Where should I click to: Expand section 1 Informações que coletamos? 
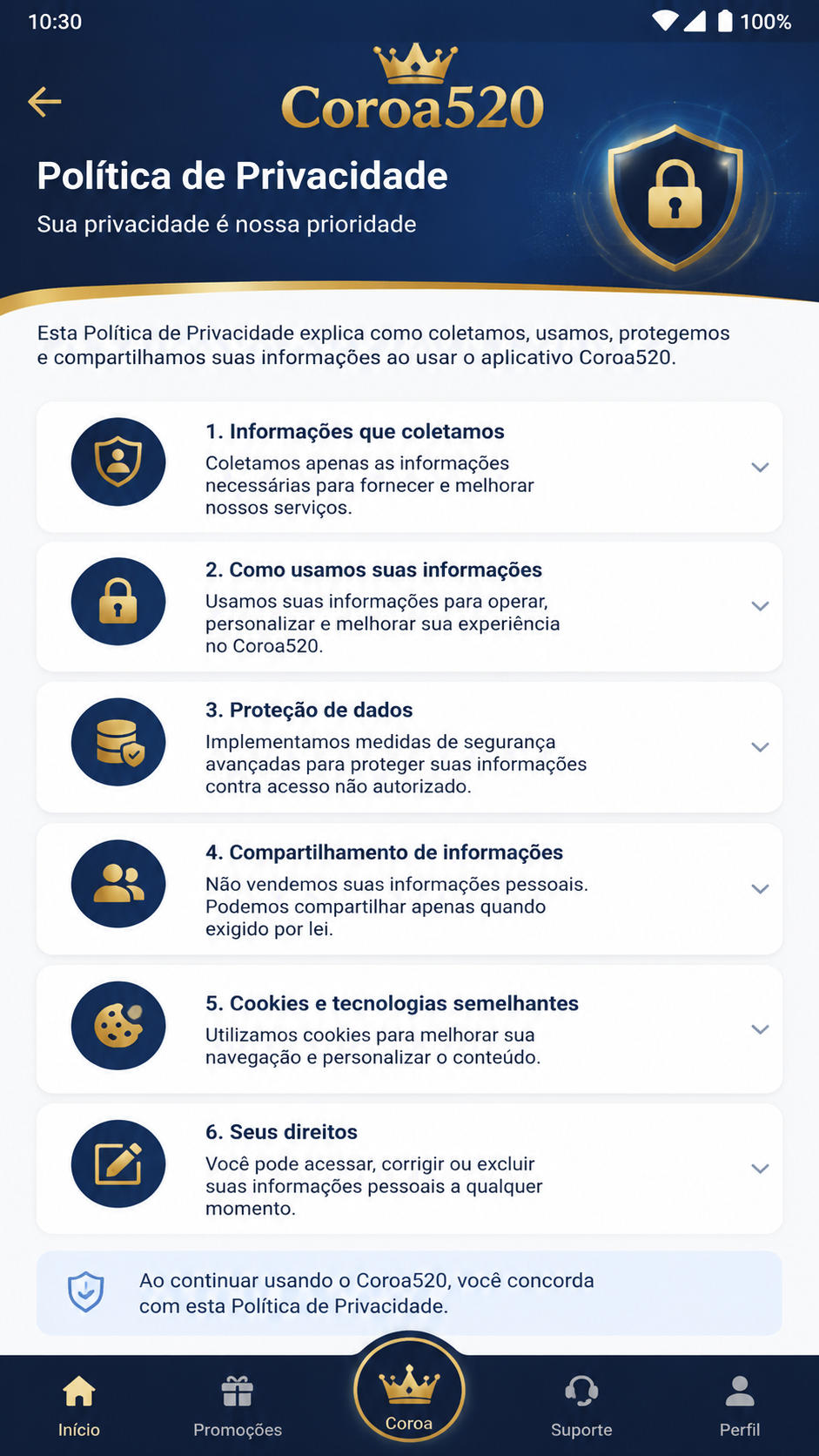(409, 468)
